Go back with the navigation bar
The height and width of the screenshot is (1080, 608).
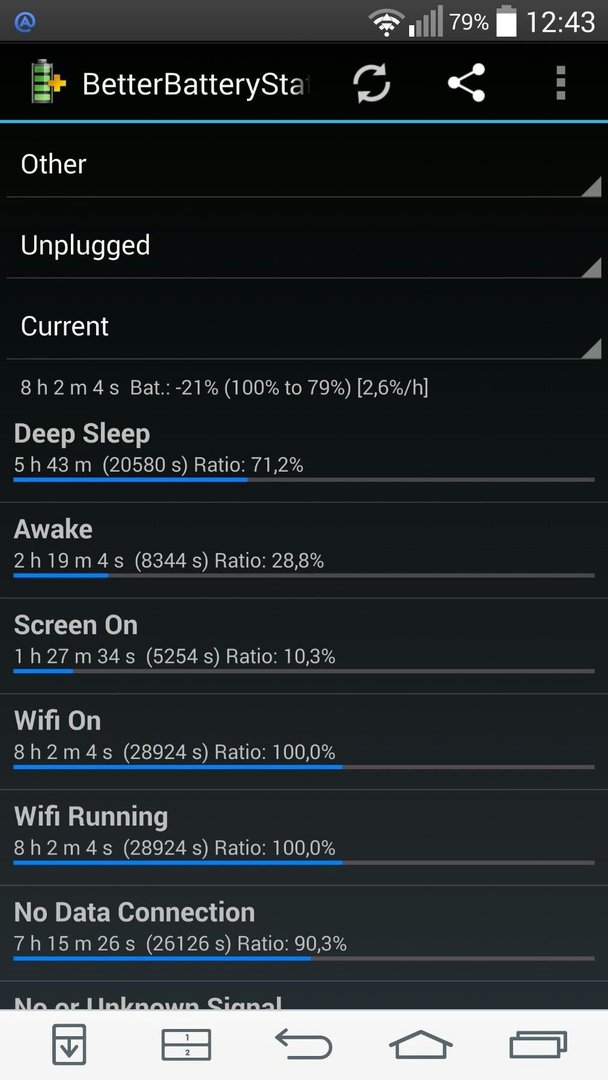click(304, 1044)
